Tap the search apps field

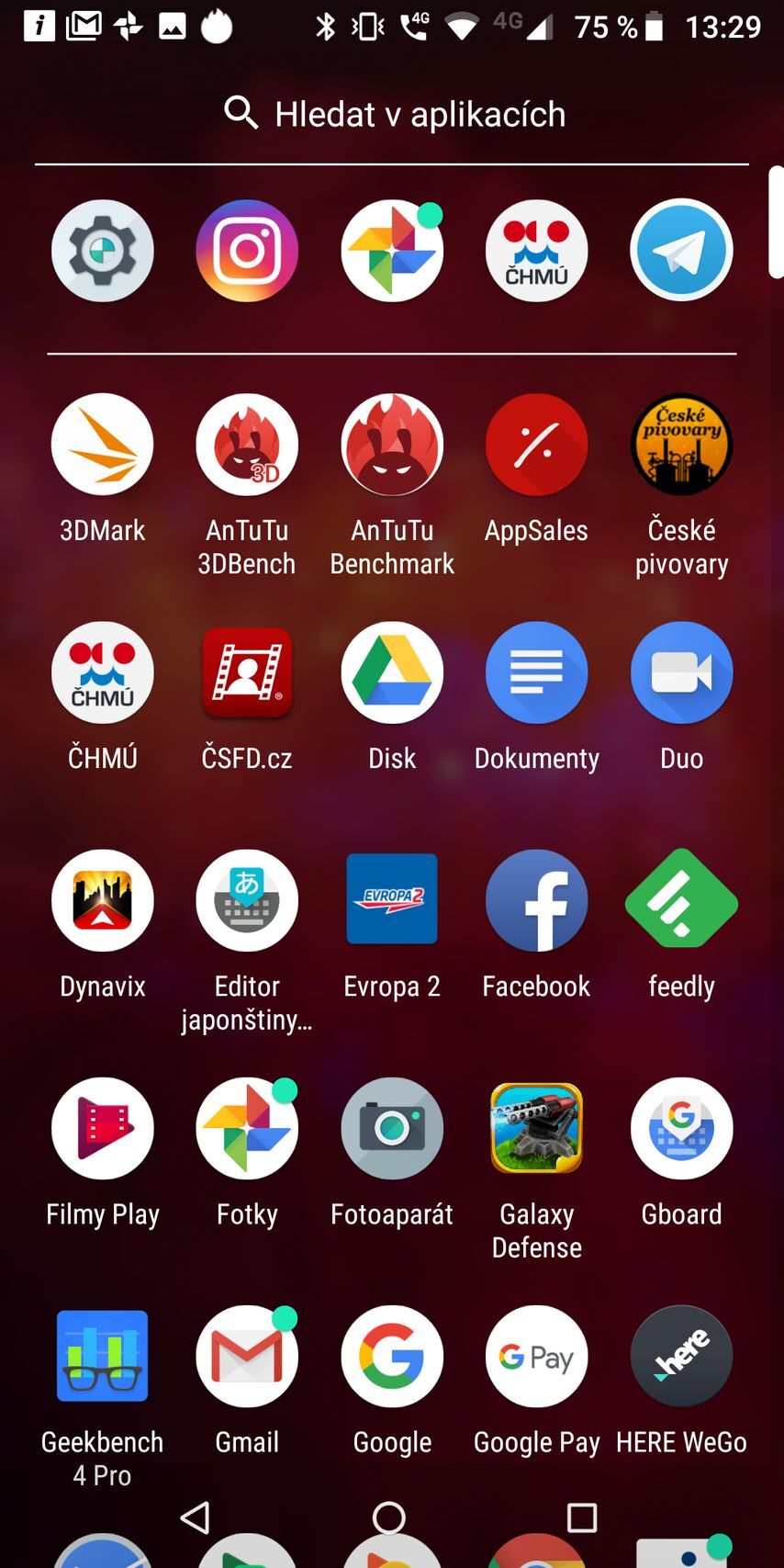tap(392, 113)
